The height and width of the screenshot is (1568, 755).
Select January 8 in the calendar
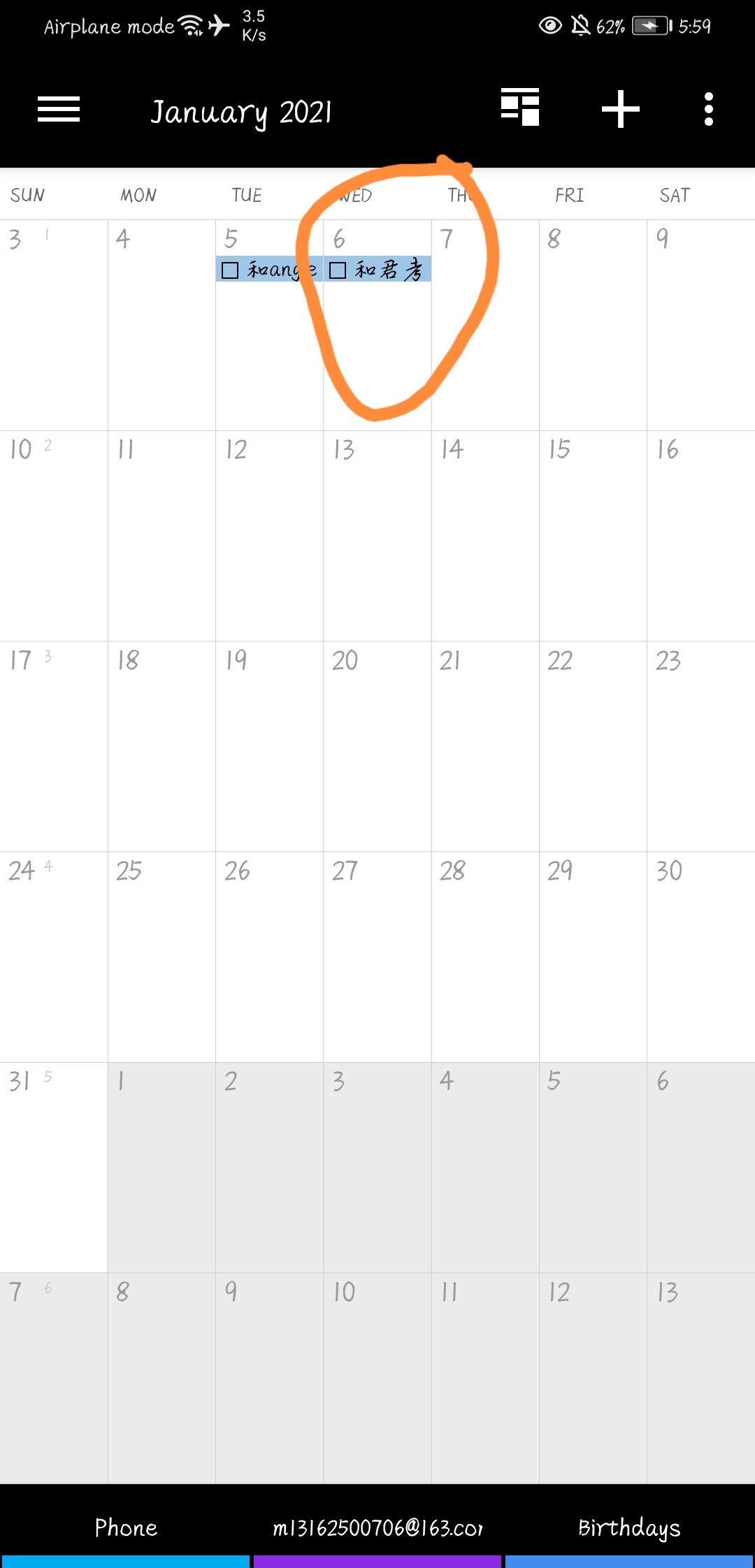pyautogui.click(x=593, y=325)
